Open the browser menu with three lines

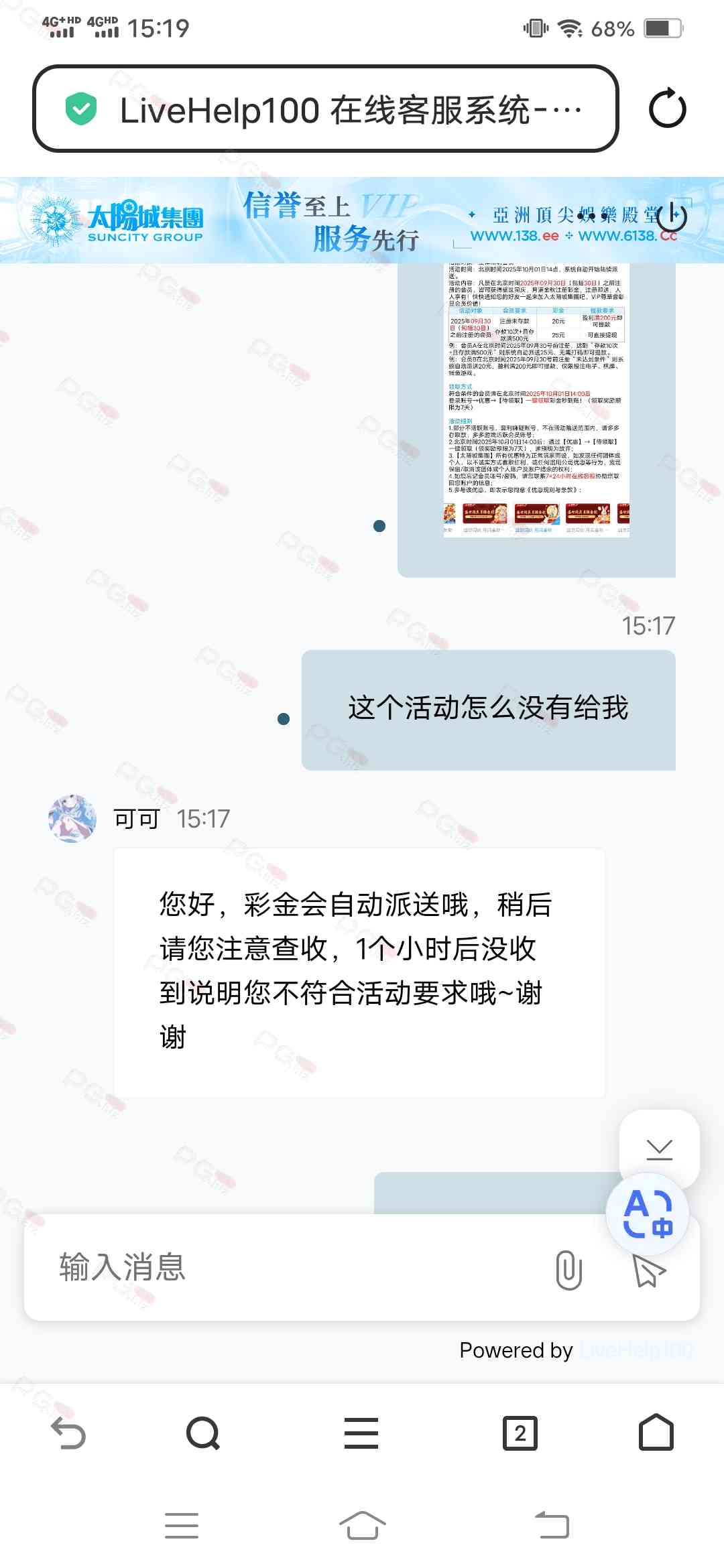tap(361, 1434)
